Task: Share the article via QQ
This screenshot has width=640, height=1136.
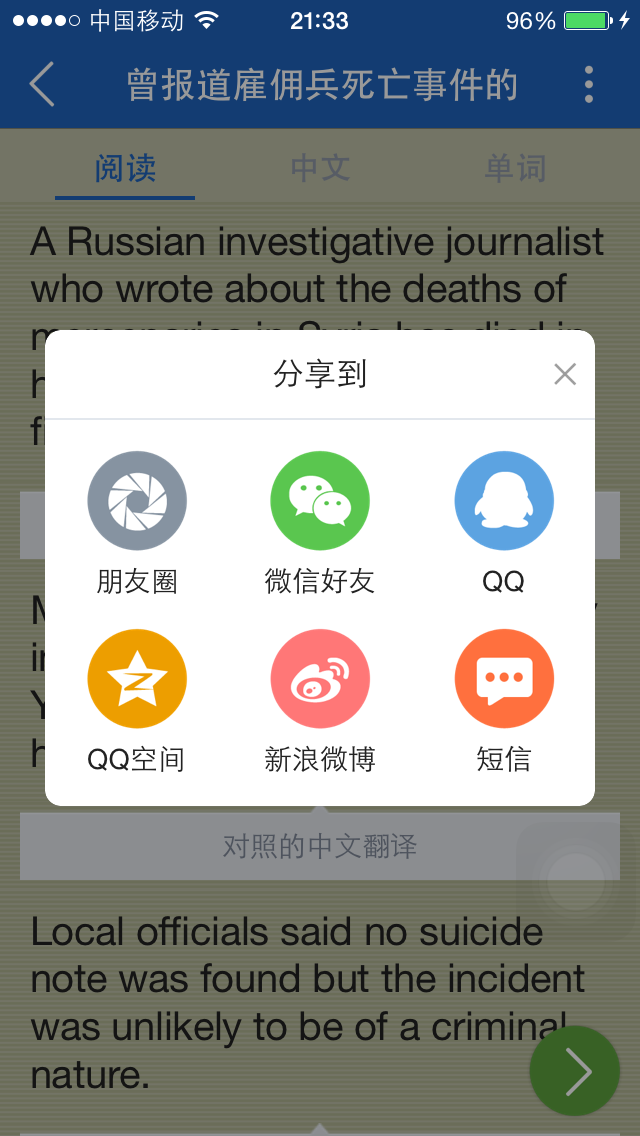Action: (x=503, y=501)
